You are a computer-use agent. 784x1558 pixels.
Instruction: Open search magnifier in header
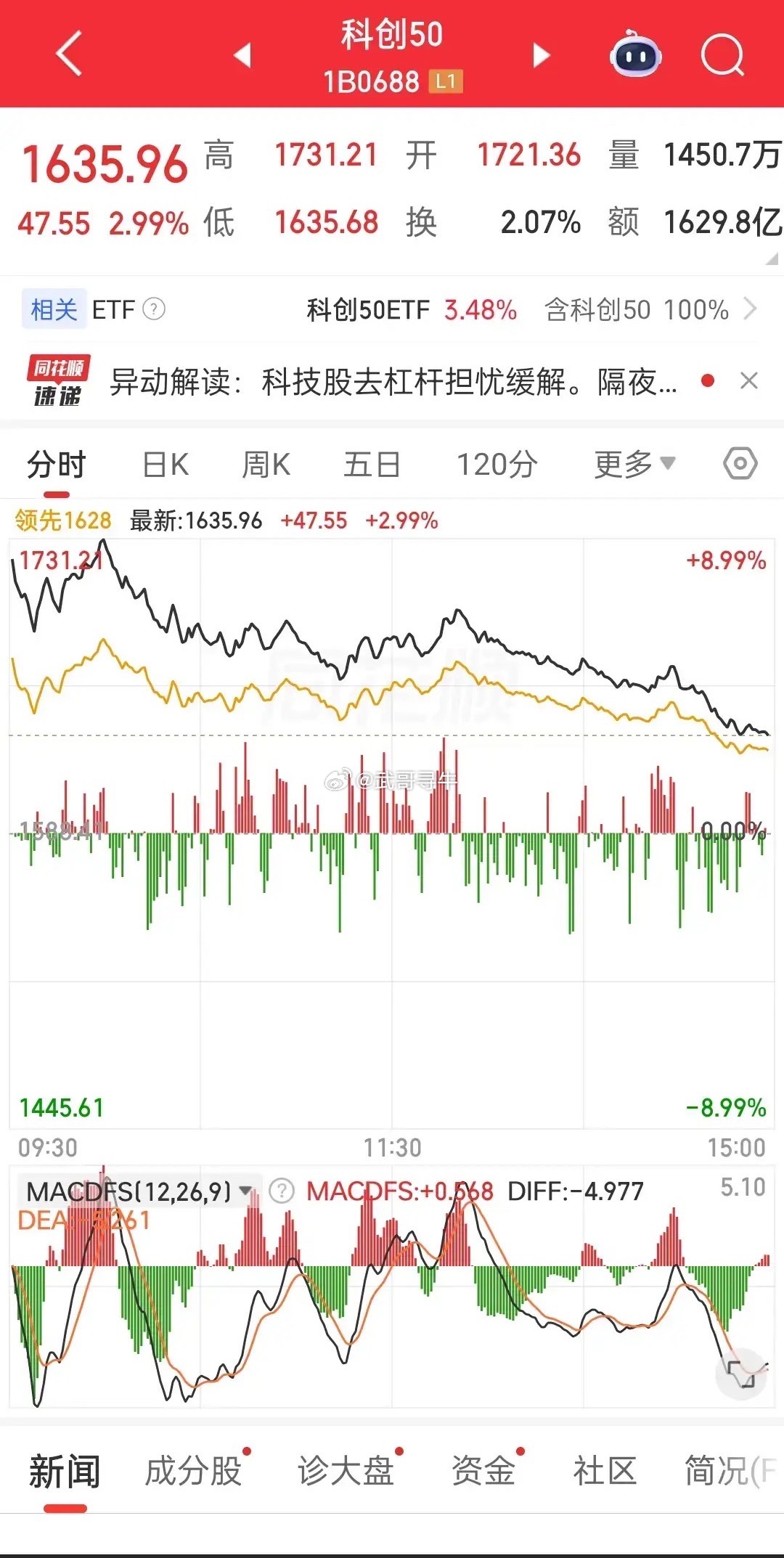coord(722,54)
